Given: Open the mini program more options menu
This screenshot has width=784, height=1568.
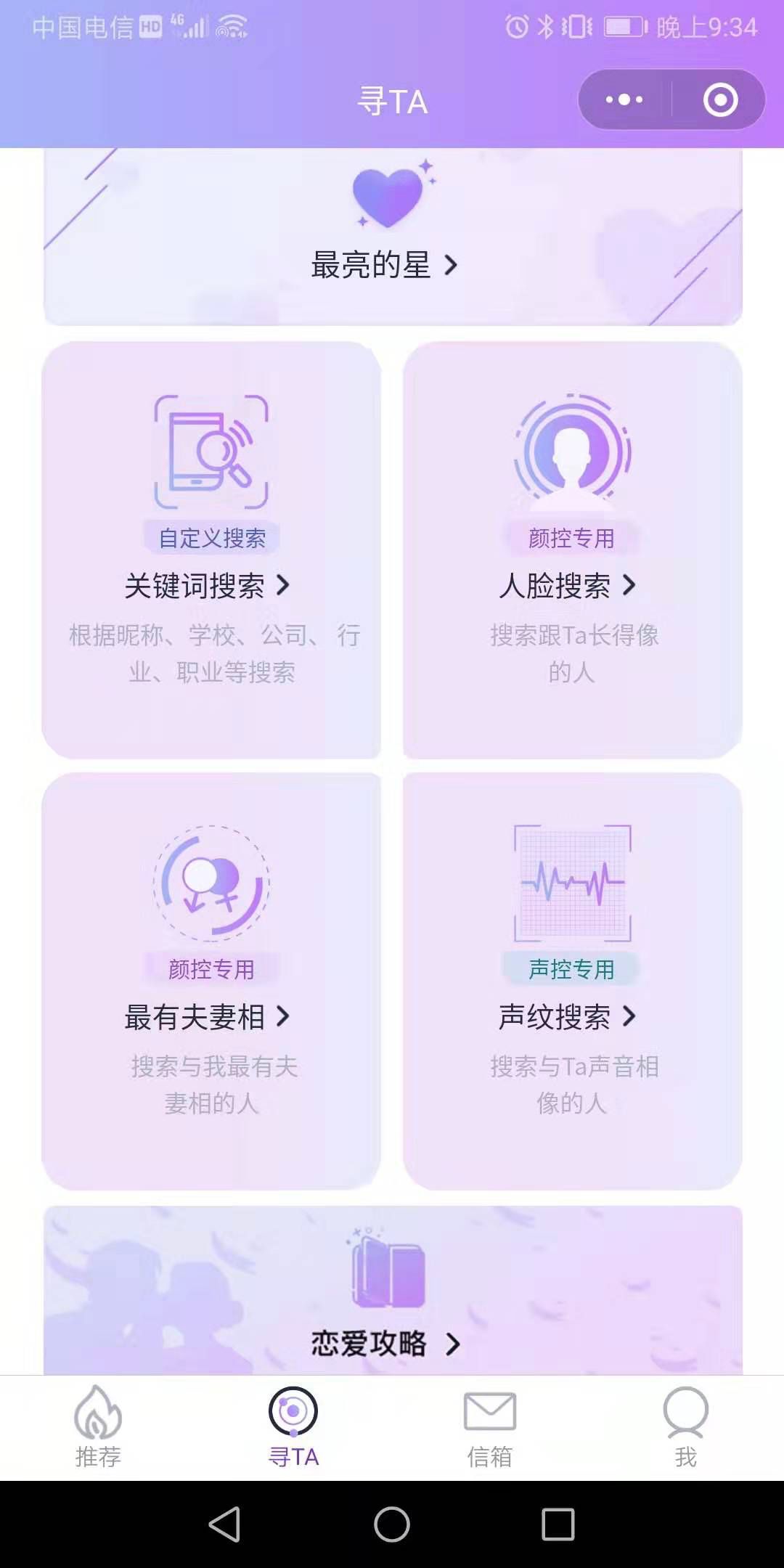Looking at the screenshot, I should pos(624,100).
